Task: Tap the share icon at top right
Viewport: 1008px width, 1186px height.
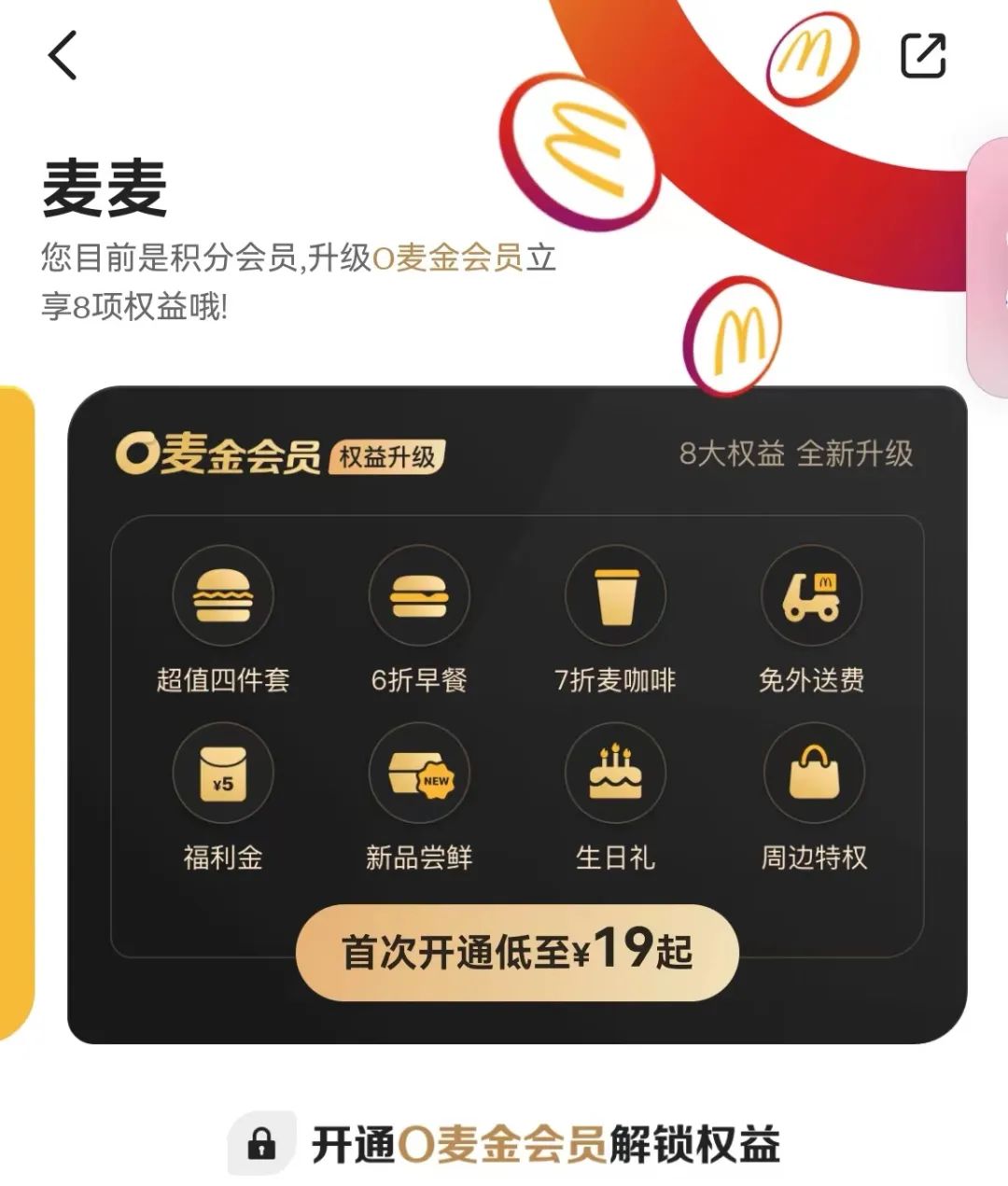Action: click(x=922, y=56)
